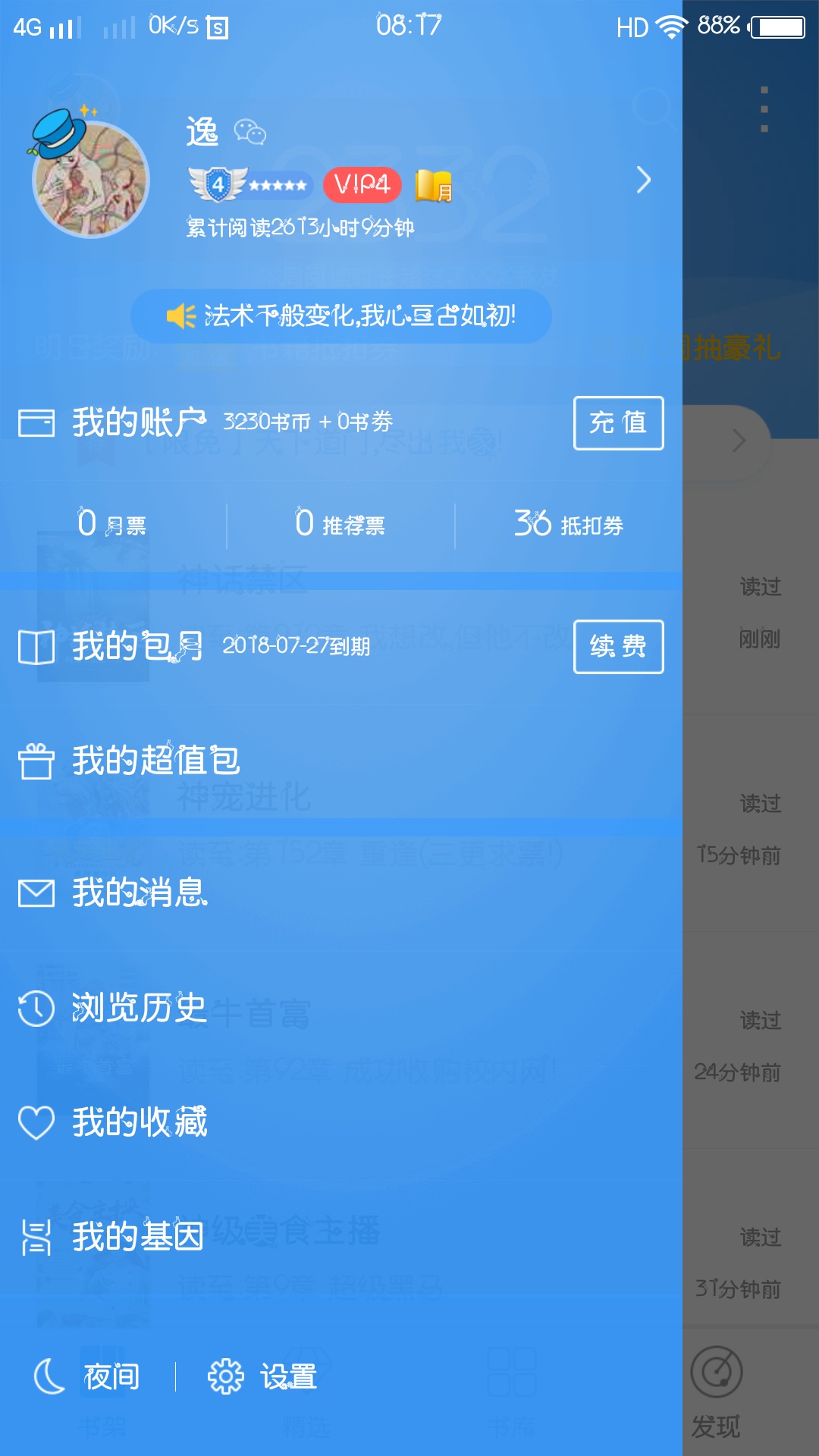
Task: Open 我的消息 messages
Action: (x=140, y=893)
